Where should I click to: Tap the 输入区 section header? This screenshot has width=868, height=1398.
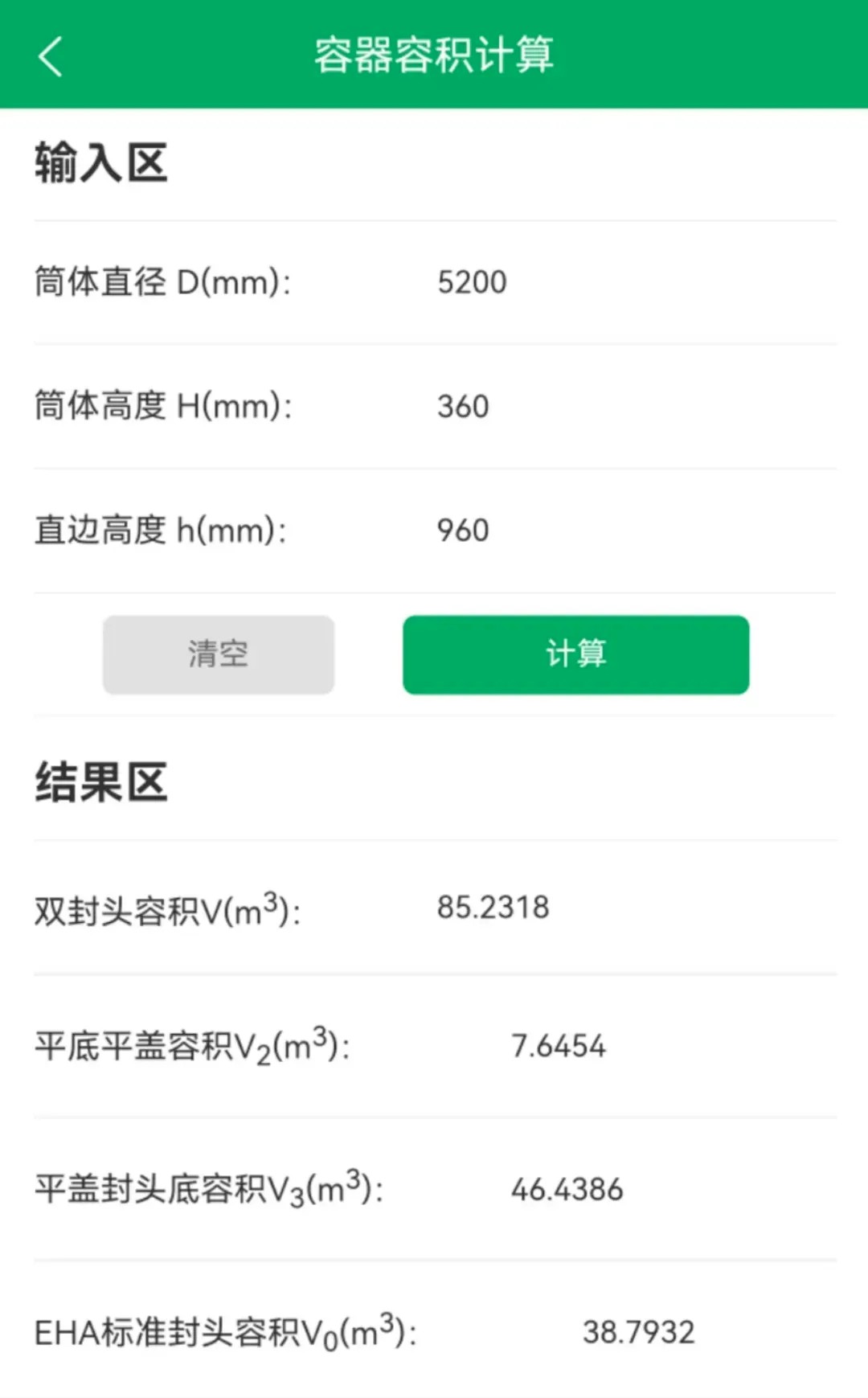click(x=99, y=162)
